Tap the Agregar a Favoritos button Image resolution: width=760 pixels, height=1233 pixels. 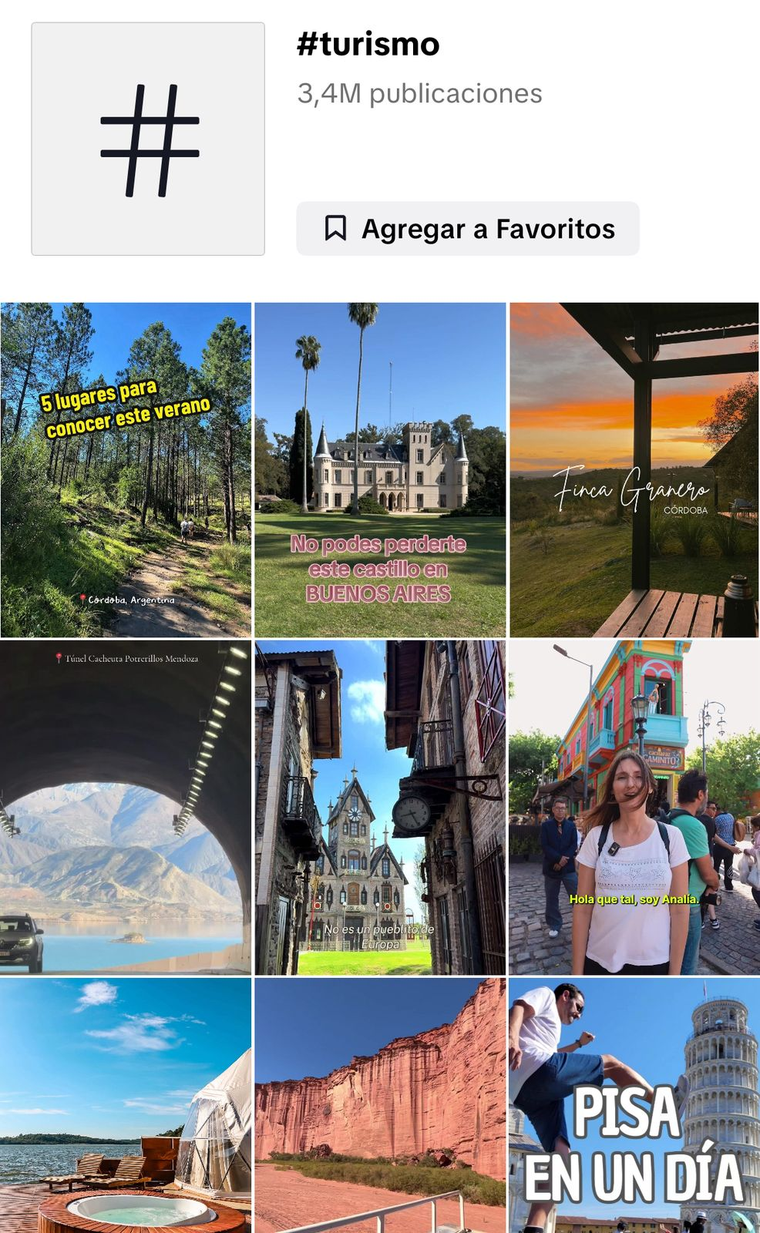click(467, 229)
